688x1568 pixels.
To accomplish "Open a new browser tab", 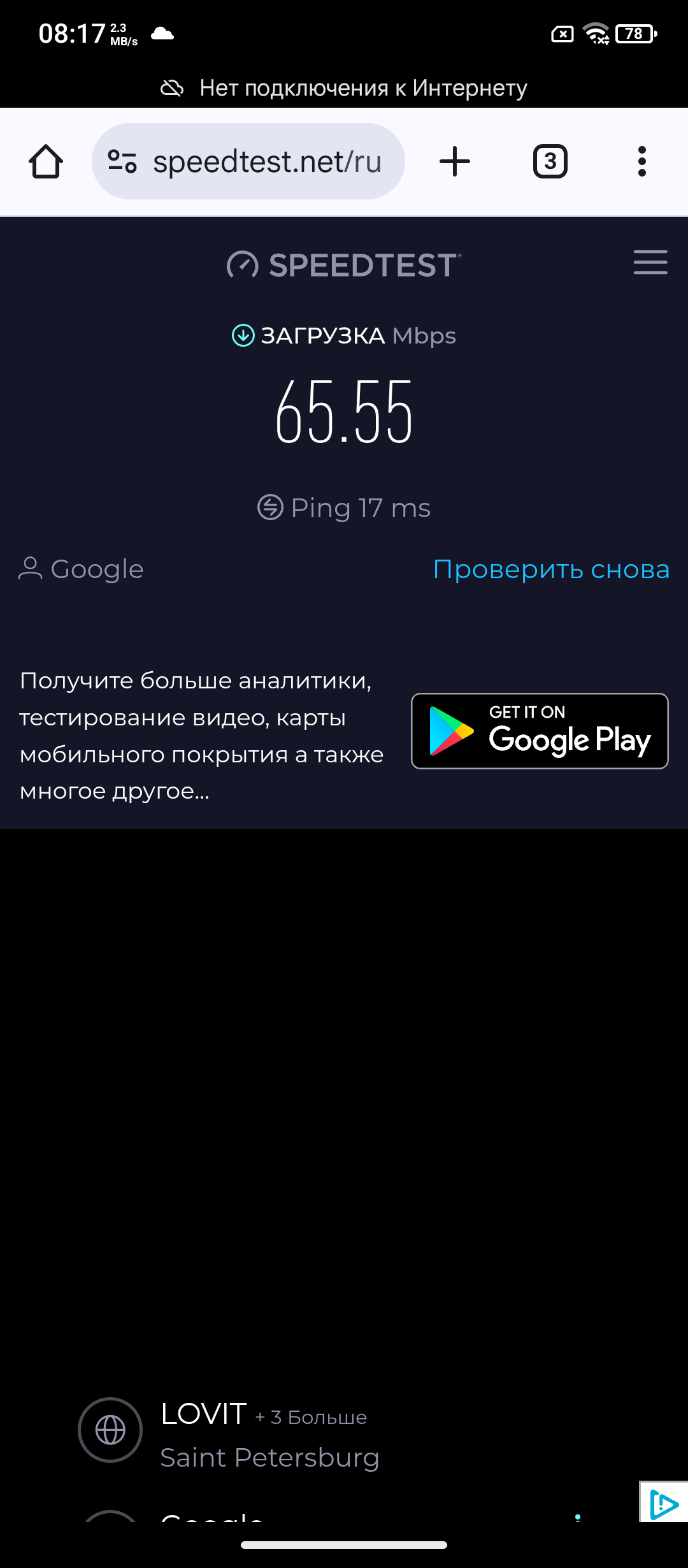I will click(x=455, y=161).
